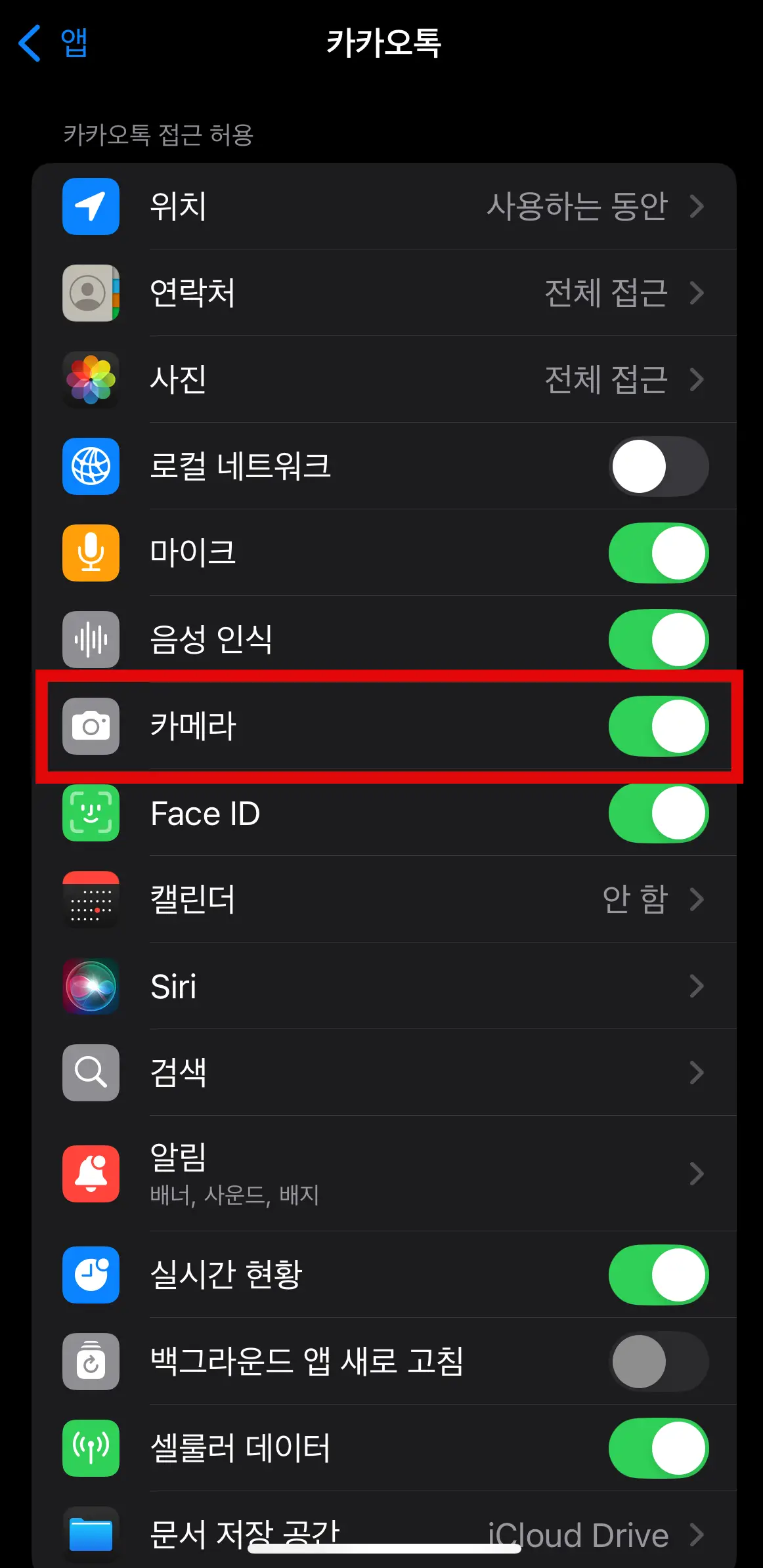Viewport: 763px width, 1568px height.
Task: Tap the Location arrow icon
Action: [x=91, y=207]
